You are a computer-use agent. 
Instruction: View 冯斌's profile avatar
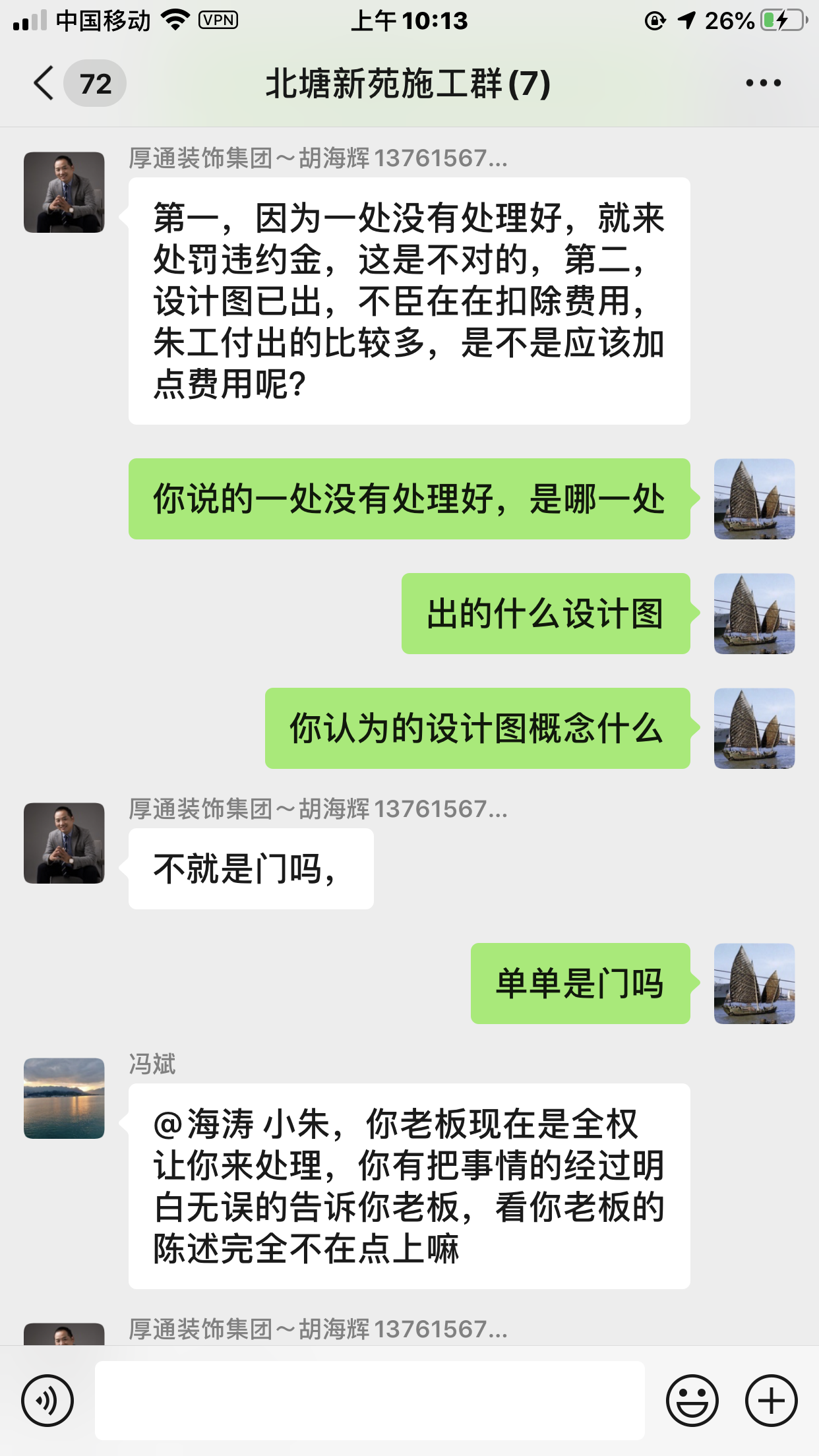(64, 1098)
